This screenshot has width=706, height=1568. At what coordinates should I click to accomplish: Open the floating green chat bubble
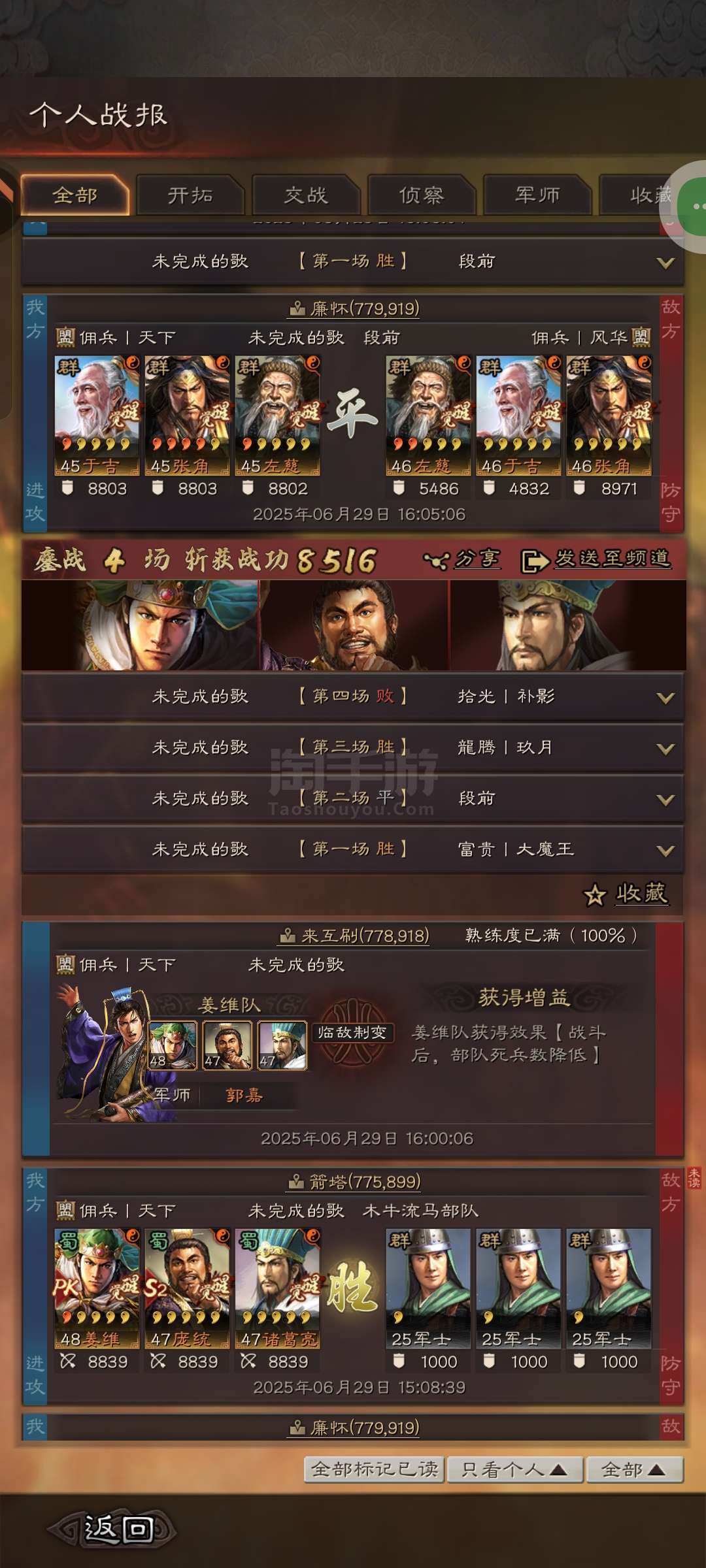pyautogui.click(x=694, y=206)
